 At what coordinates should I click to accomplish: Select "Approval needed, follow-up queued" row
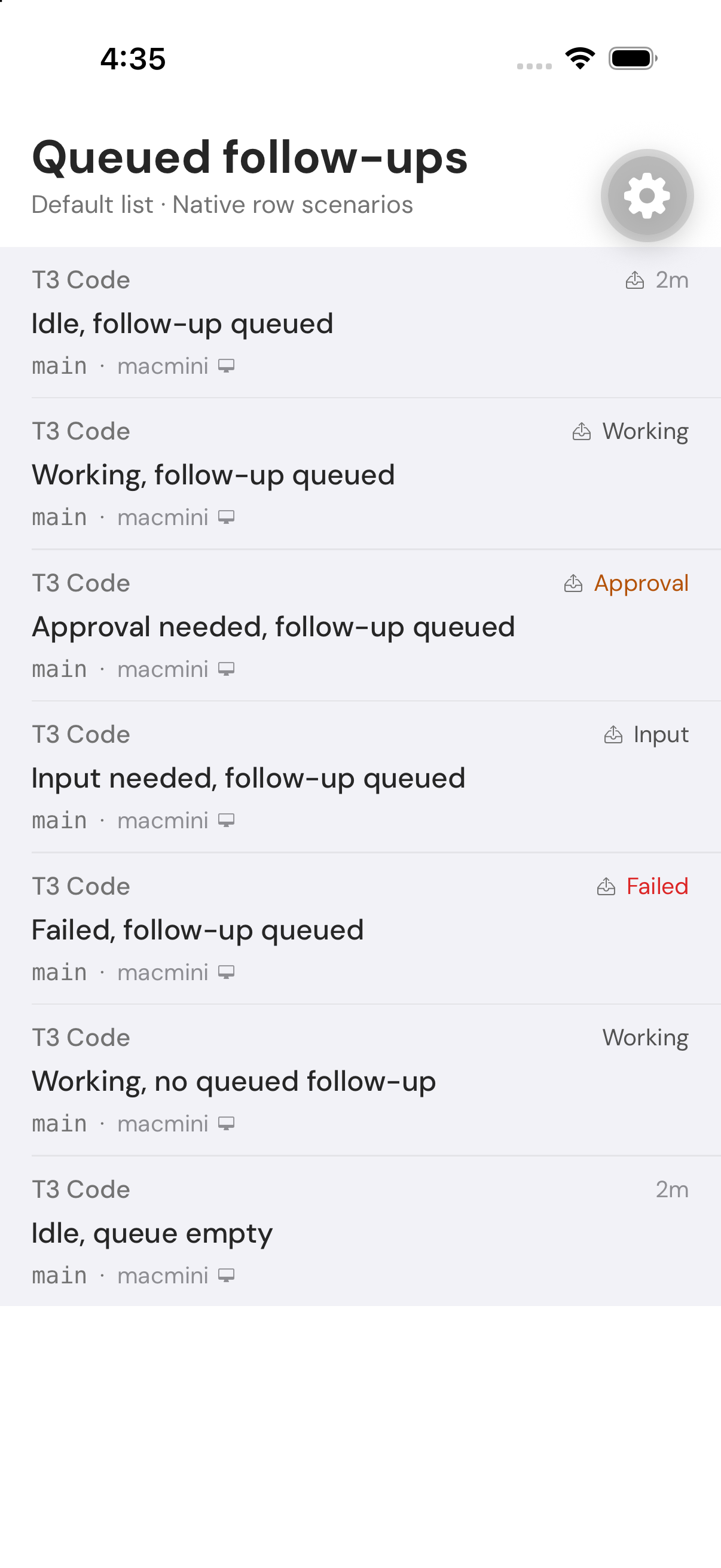(360, 625)
